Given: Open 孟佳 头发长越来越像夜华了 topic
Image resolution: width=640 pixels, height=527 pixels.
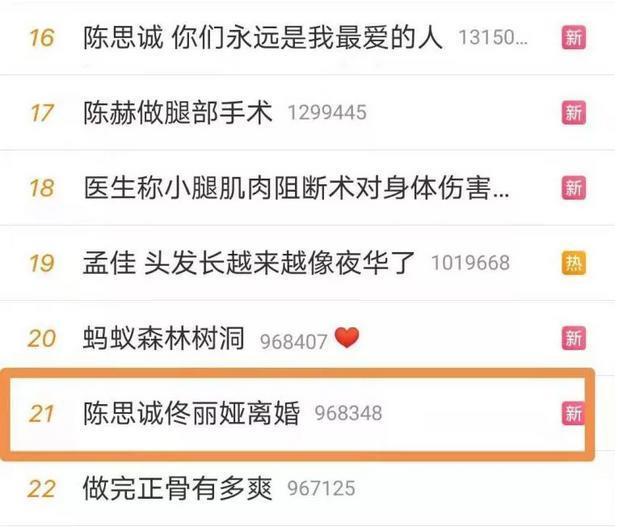Looking at the screenshot, I should [x=249, y=263].
